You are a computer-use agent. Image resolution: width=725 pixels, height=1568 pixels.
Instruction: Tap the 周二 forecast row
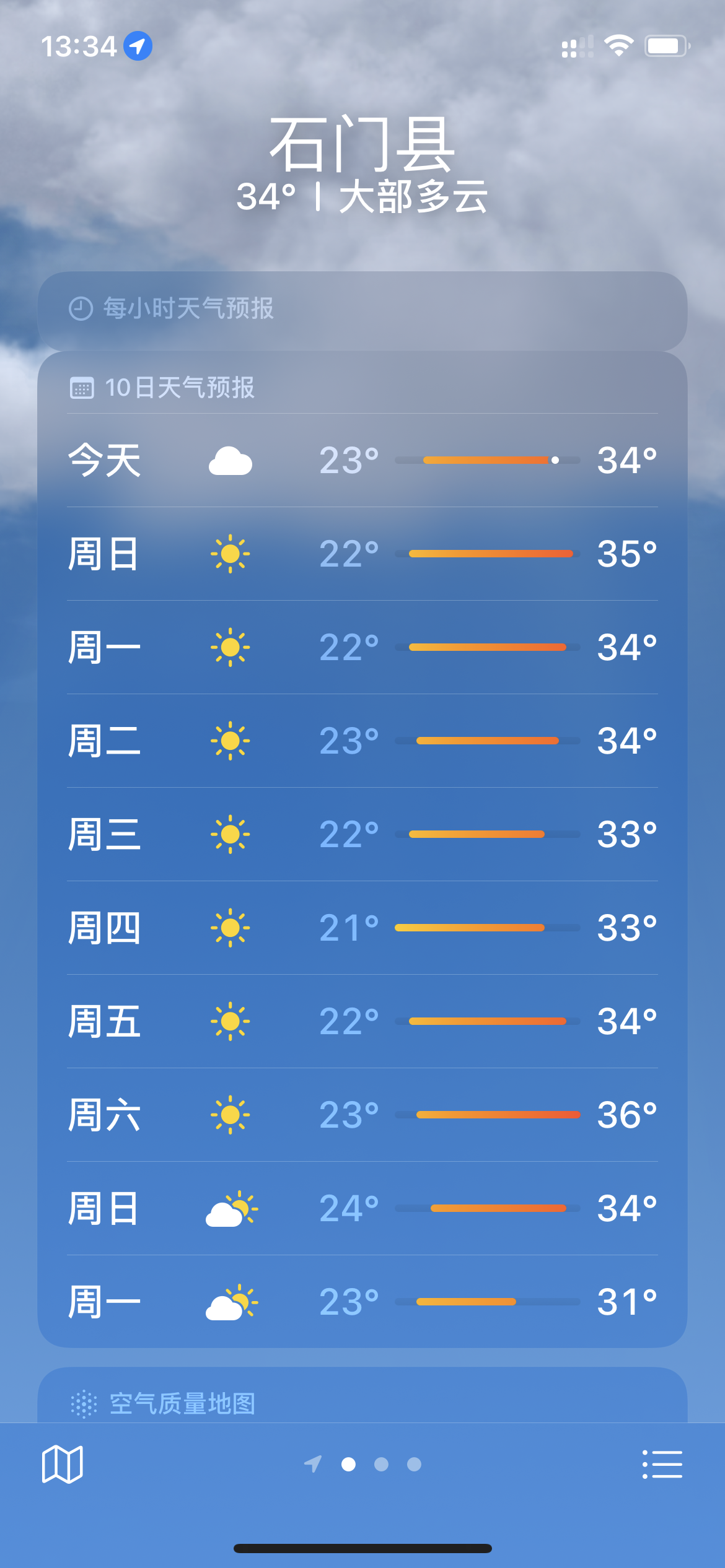click(x=362, y=741)
